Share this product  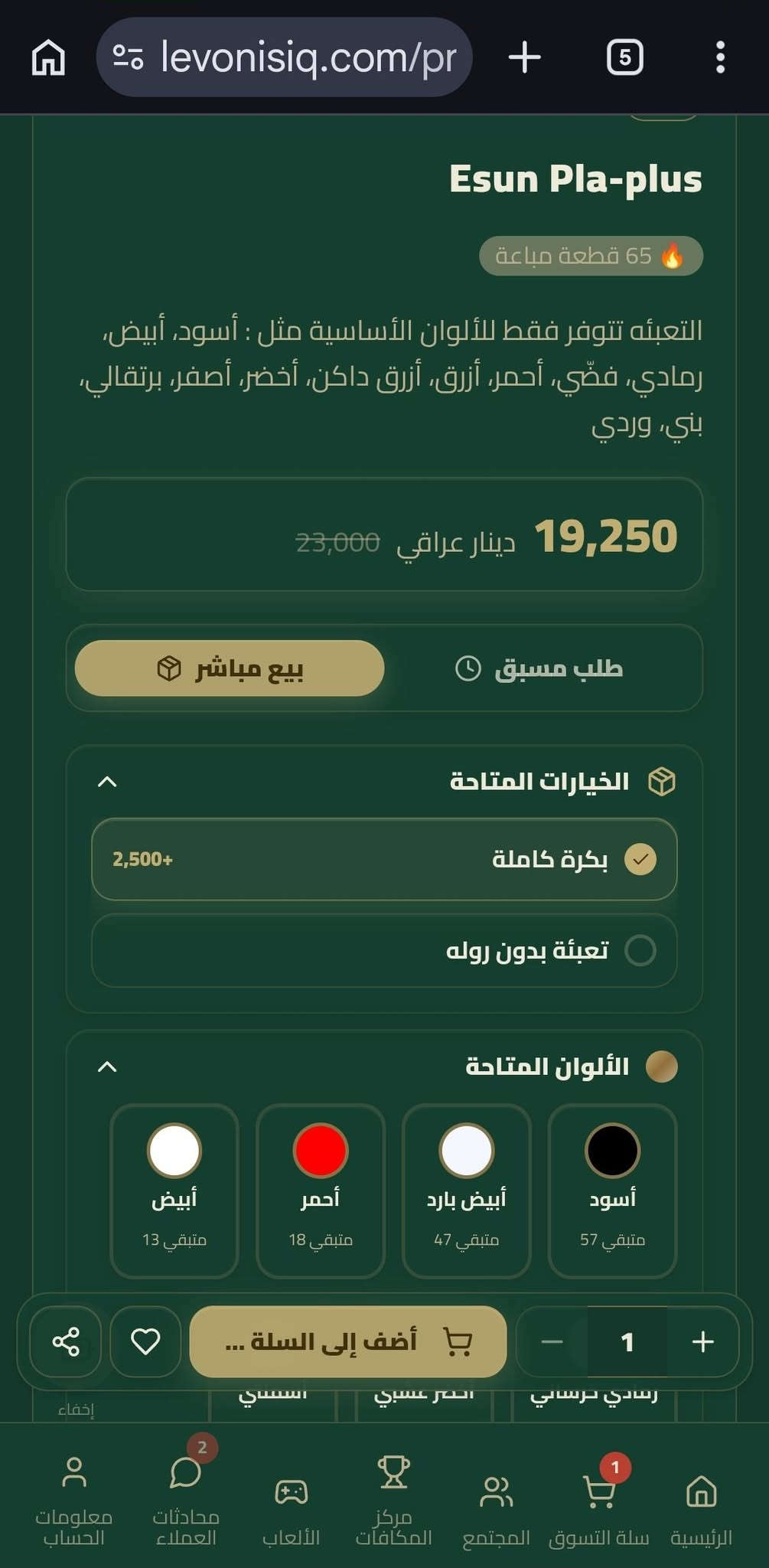(x=66, y=1341)
